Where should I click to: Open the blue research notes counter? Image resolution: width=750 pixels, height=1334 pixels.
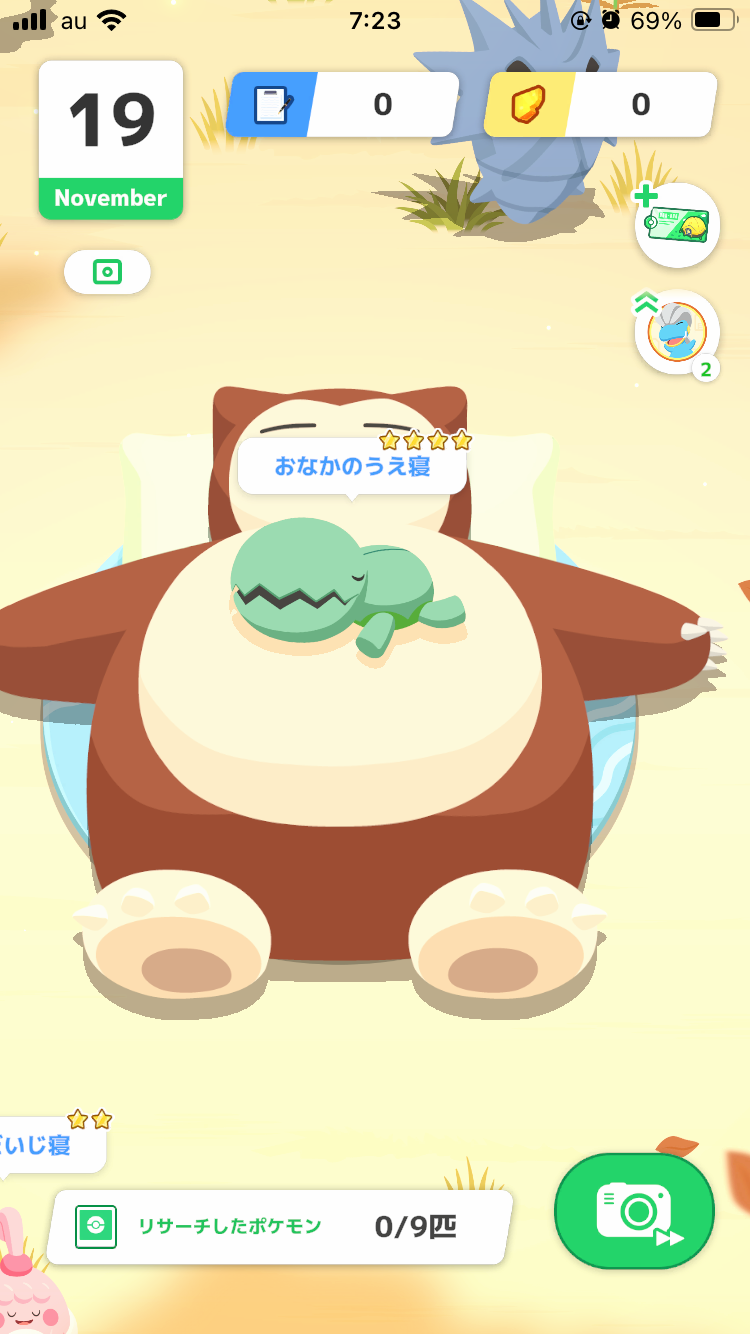point(342,104)
